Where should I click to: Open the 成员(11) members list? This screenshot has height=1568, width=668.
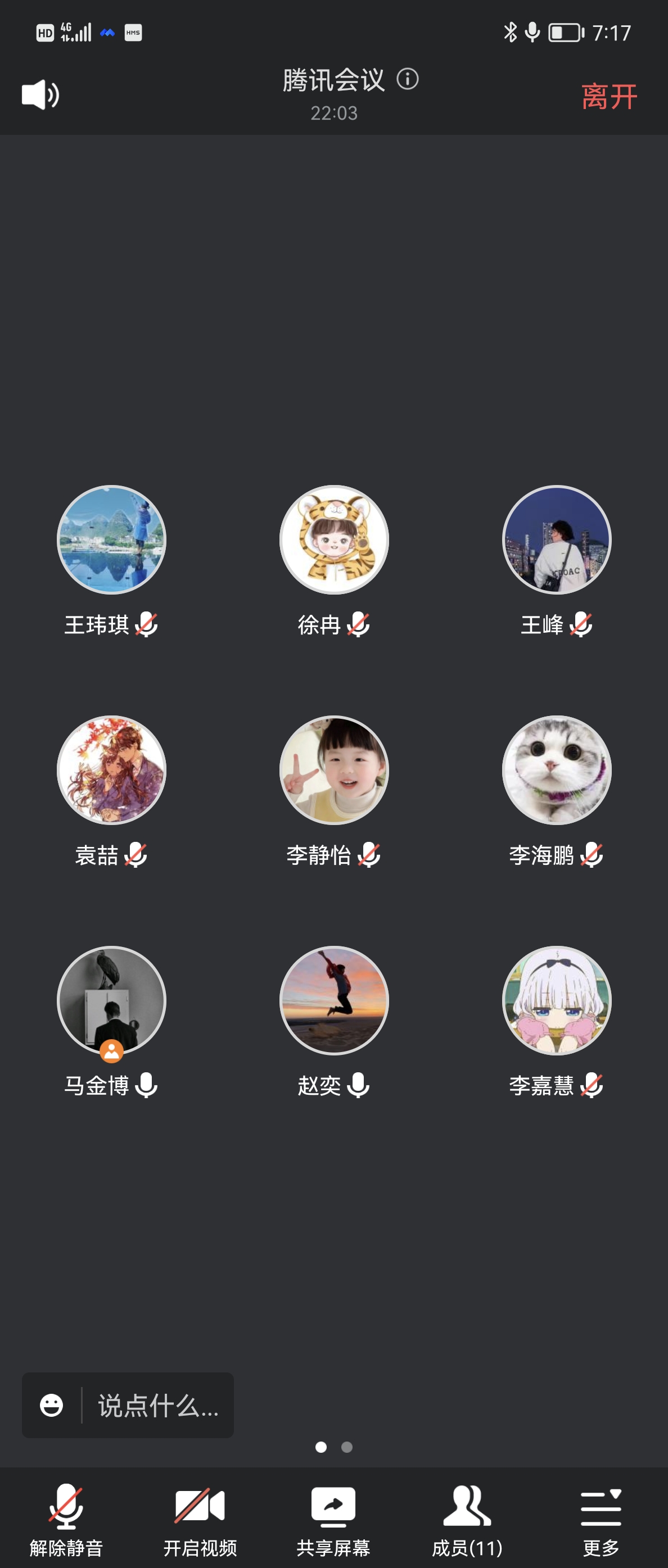(x=467, y=1519)
